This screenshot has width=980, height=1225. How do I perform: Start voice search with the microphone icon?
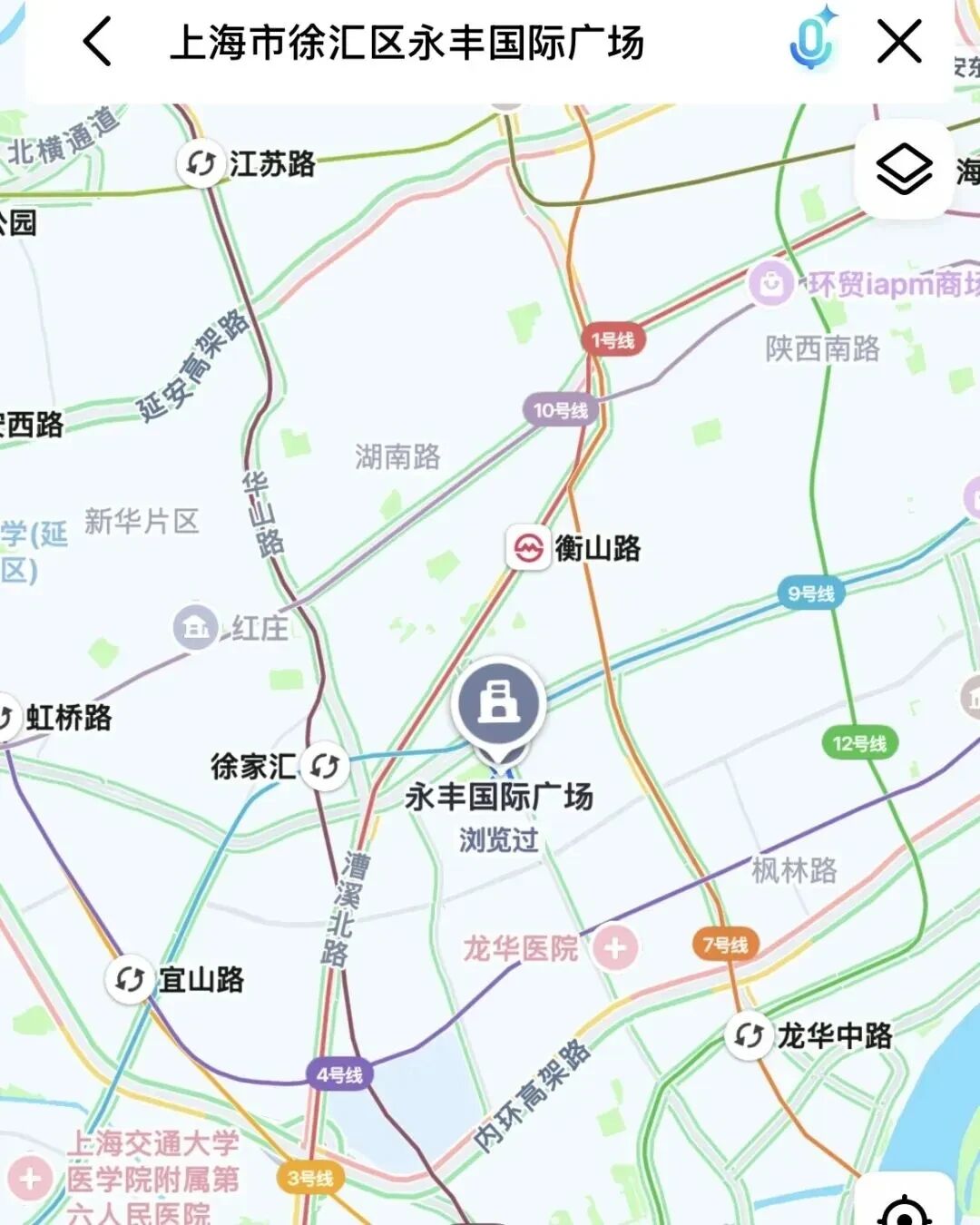pyautogui.click(x=811, y=41)
